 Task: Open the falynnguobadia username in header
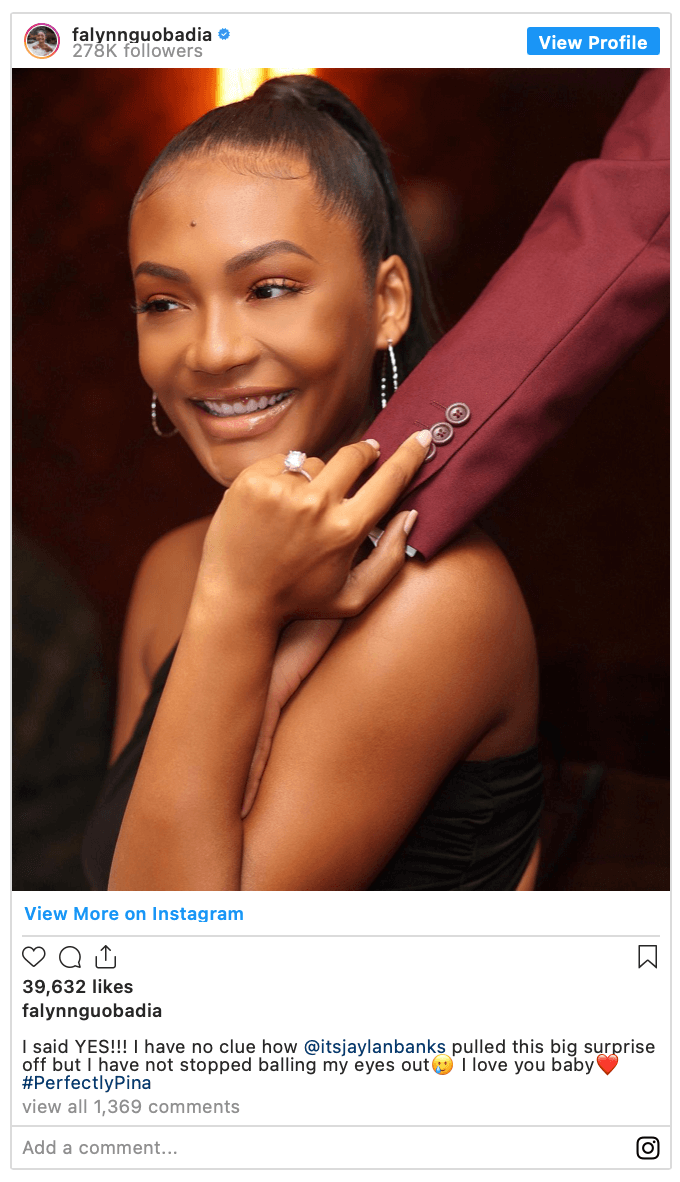click(142, 34)
